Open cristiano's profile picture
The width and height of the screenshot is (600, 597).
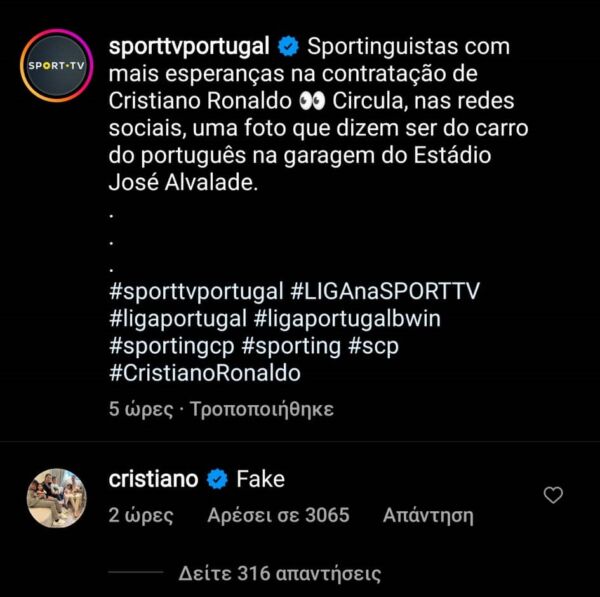[x=56, y=497]
